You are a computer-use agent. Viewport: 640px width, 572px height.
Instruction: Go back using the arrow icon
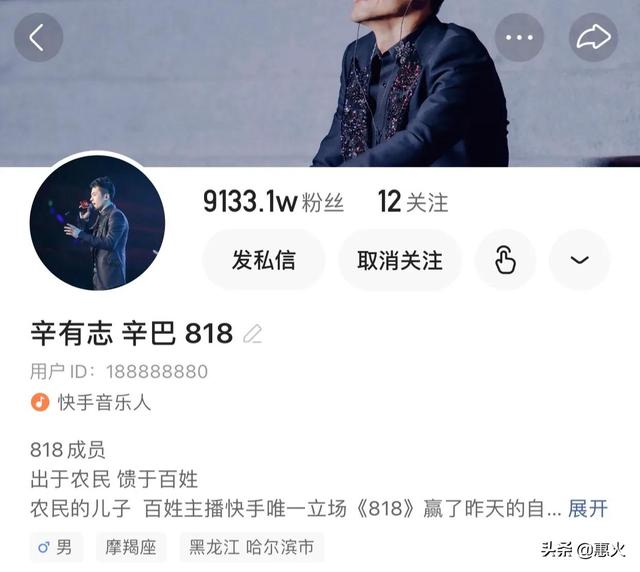38,38
